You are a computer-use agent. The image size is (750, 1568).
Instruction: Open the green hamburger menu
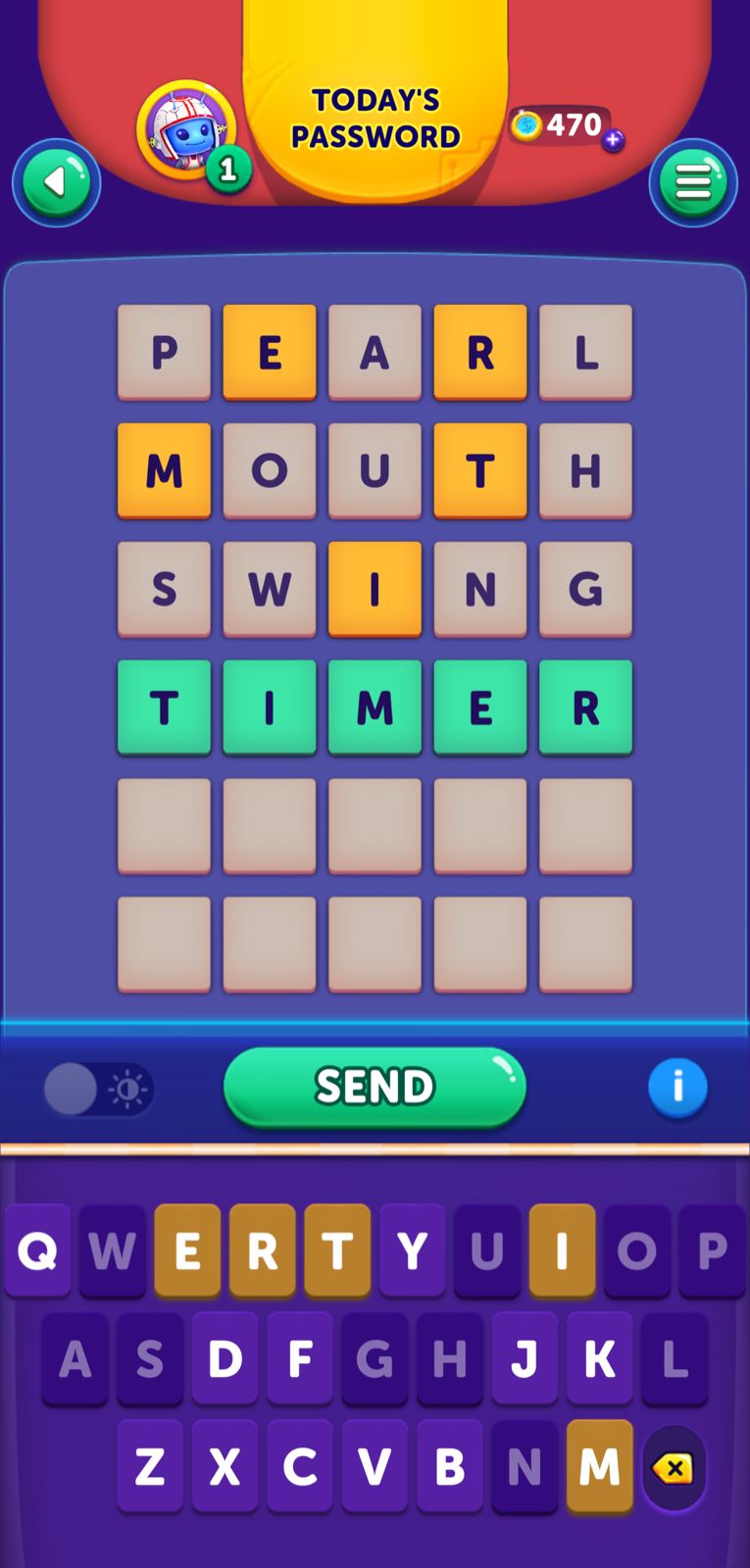692,183
